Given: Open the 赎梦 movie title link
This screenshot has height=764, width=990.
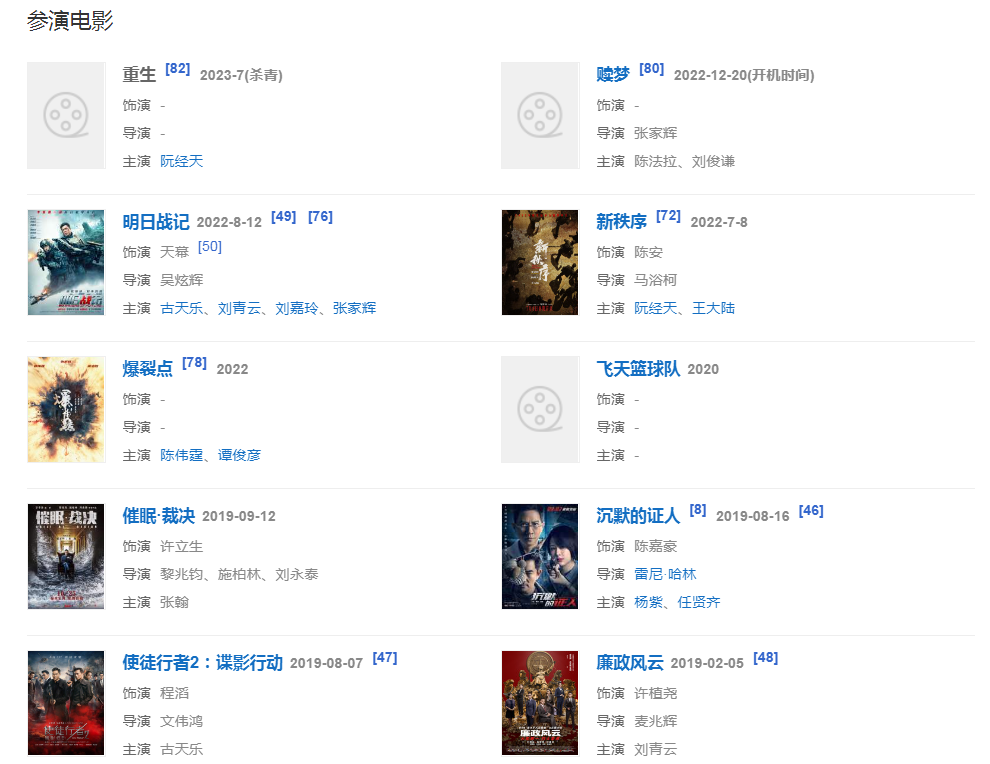Looking at the screenshot, I should point(613,75).
